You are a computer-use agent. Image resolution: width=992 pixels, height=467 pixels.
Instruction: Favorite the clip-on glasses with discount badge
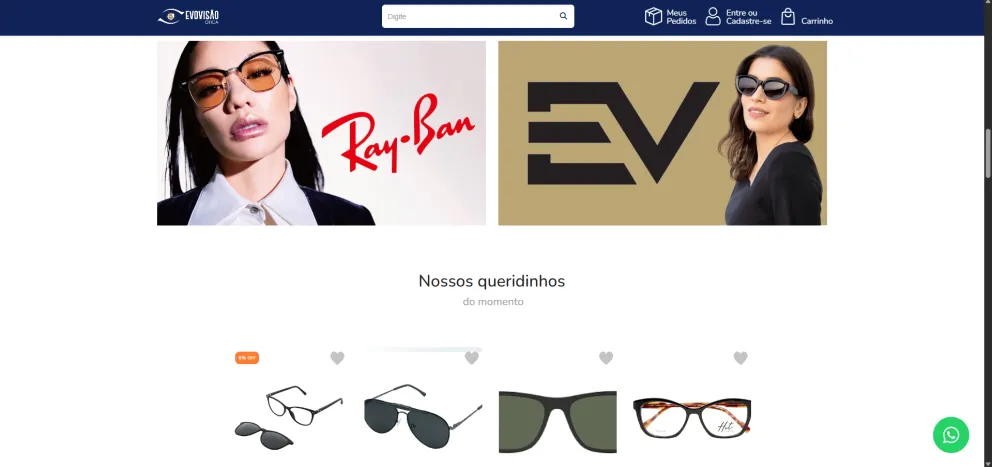point(337,358)
